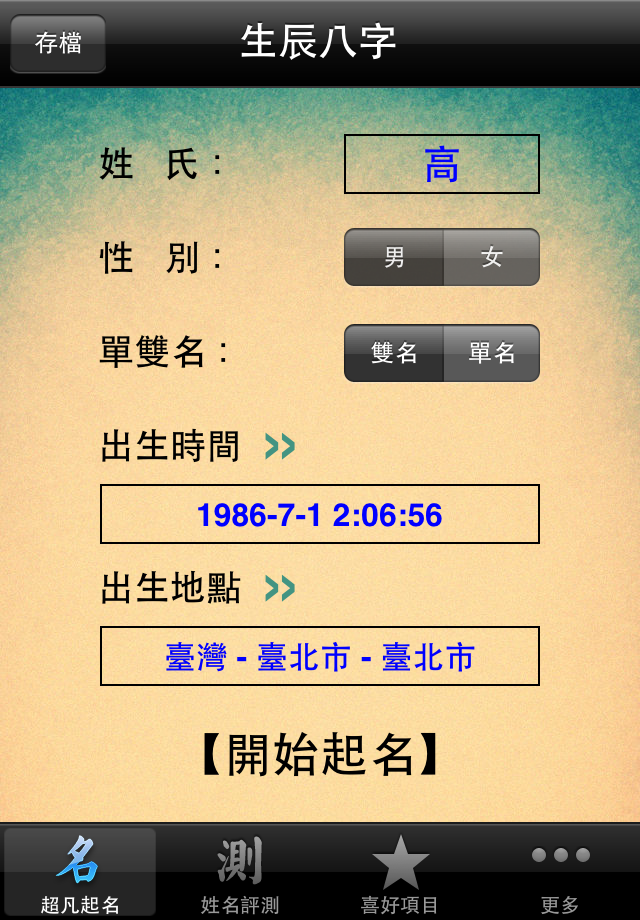Open the birth time picker showing 1986-7-1
640x920 pixels.
(x=319, y=514)
